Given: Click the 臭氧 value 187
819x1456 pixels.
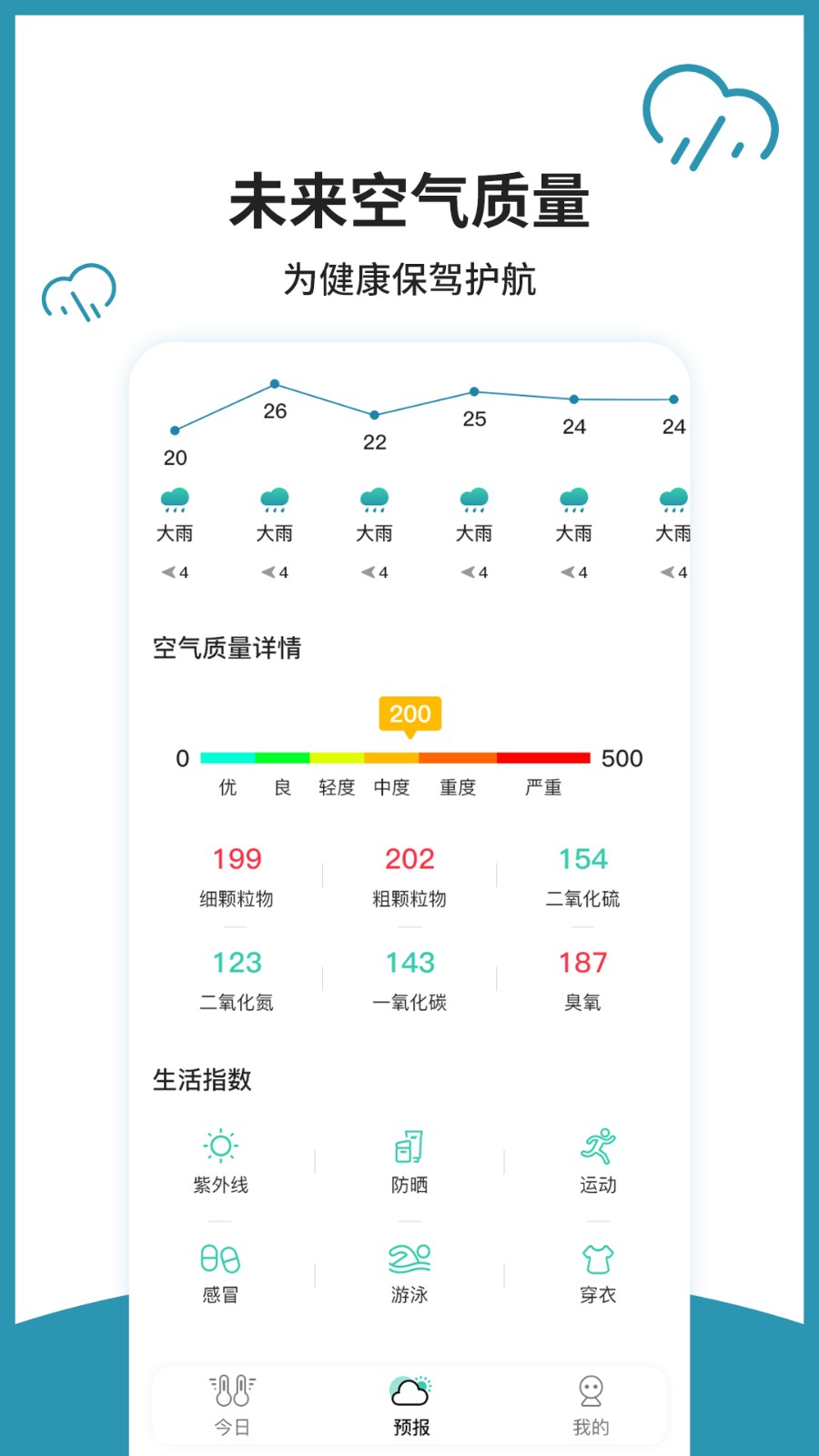Looking at the screenshot, I should click(583, 963).
